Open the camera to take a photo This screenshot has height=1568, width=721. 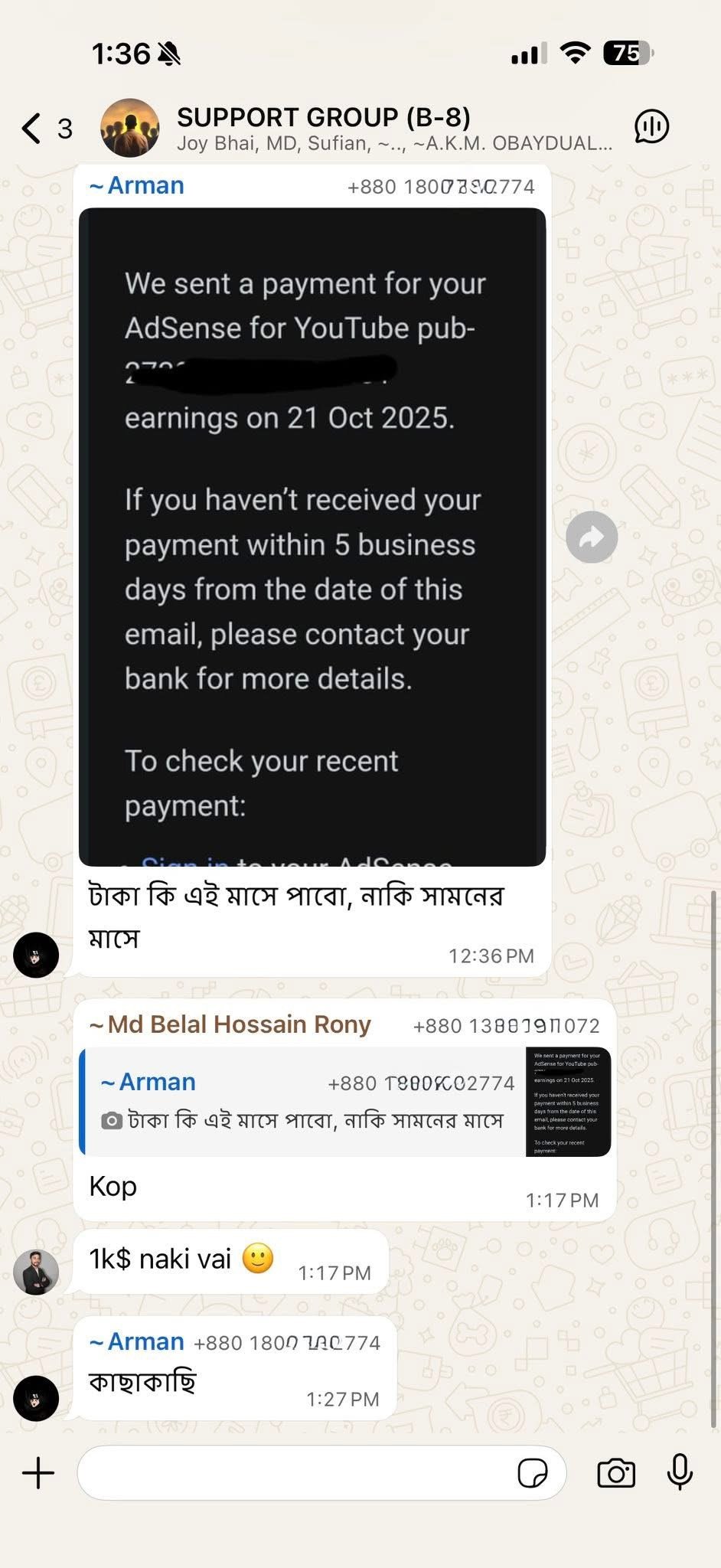click(616, 1472)
